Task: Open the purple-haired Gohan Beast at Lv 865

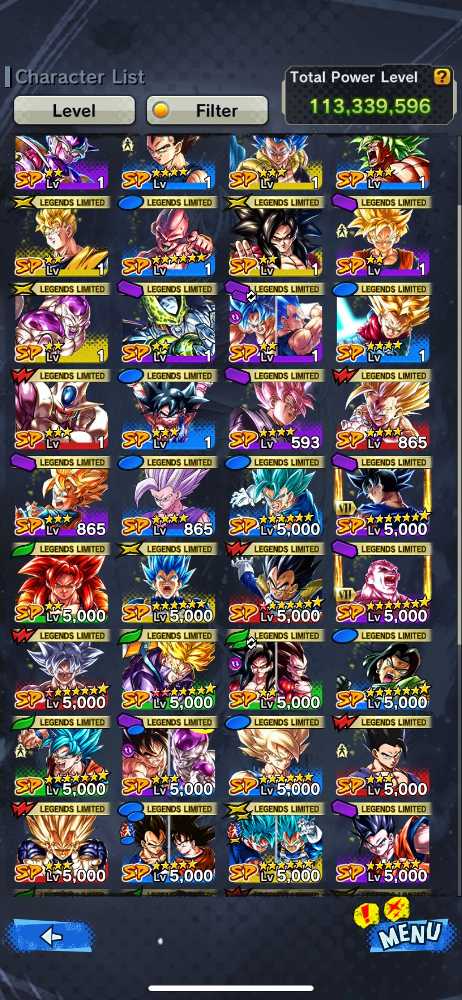Action: 168,502
